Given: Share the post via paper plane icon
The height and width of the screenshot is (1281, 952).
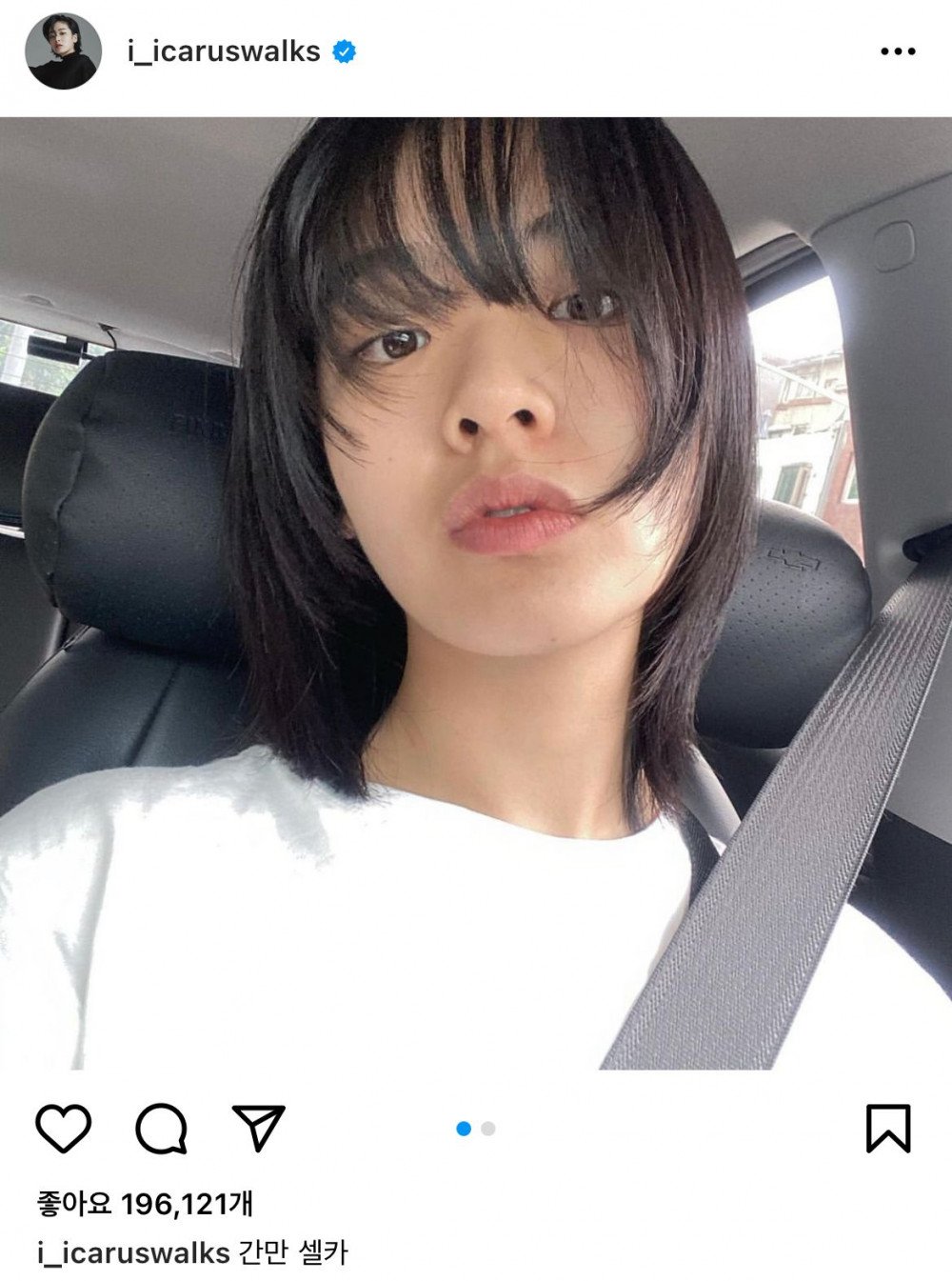Looking at the screenshot, I should click(258, 1129).
